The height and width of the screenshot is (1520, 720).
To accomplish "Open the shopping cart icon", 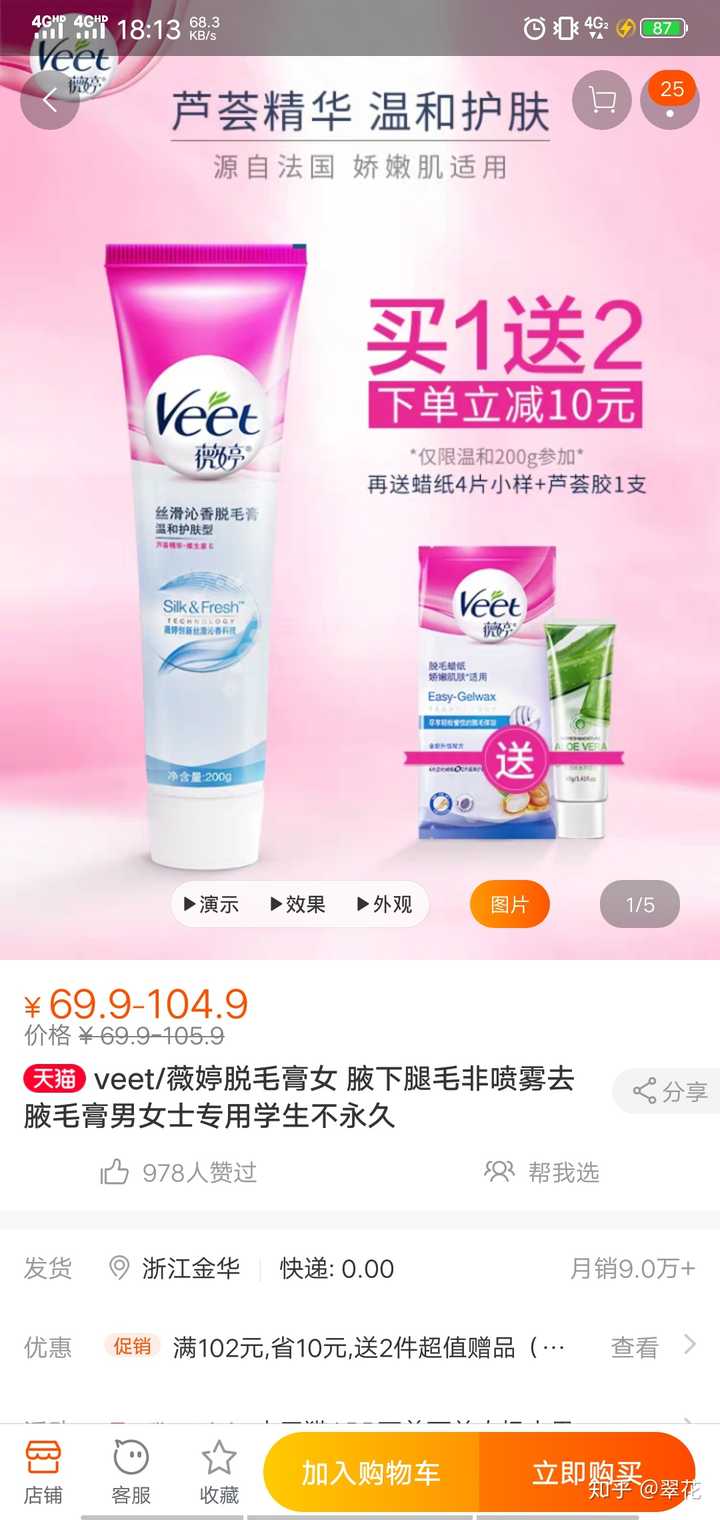I will [x=602, y=100].
